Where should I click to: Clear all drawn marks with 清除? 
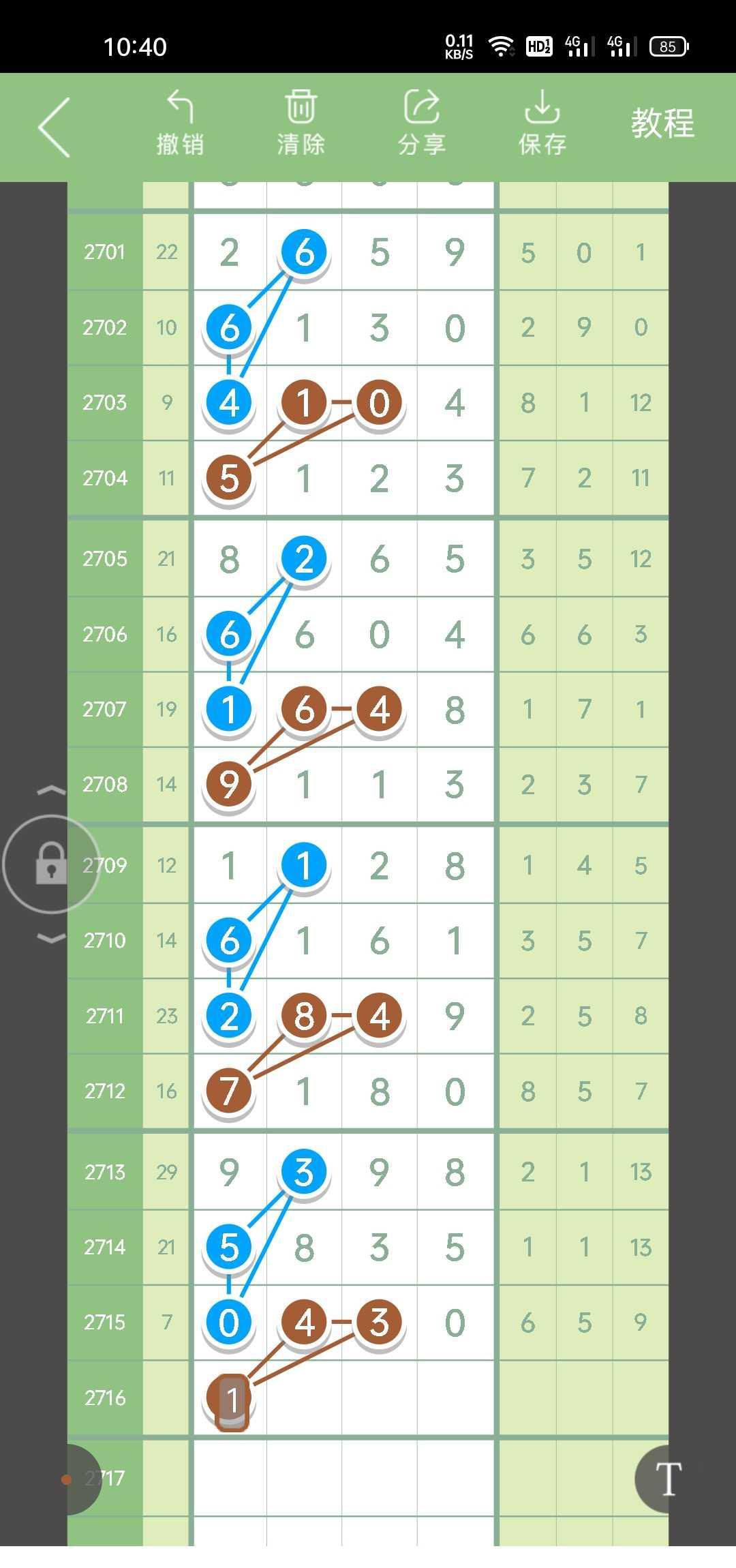click(301, 124)
